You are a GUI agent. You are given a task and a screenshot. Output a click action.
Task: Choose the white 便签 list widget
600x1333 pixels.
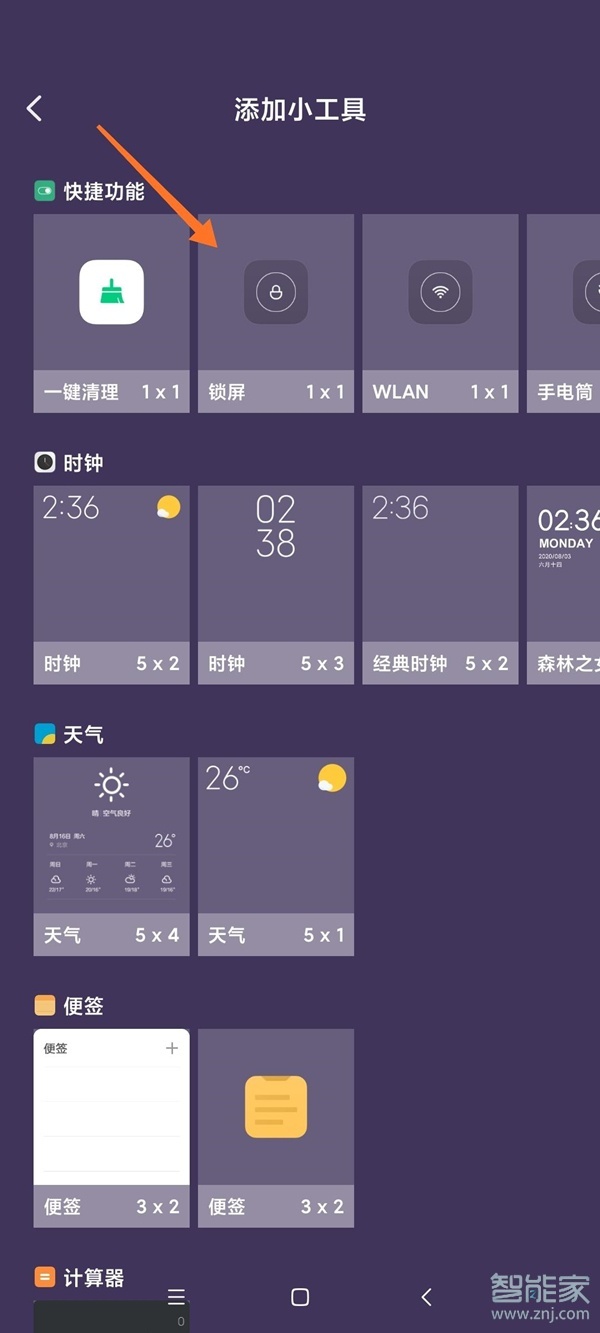tap(111, 1127)
